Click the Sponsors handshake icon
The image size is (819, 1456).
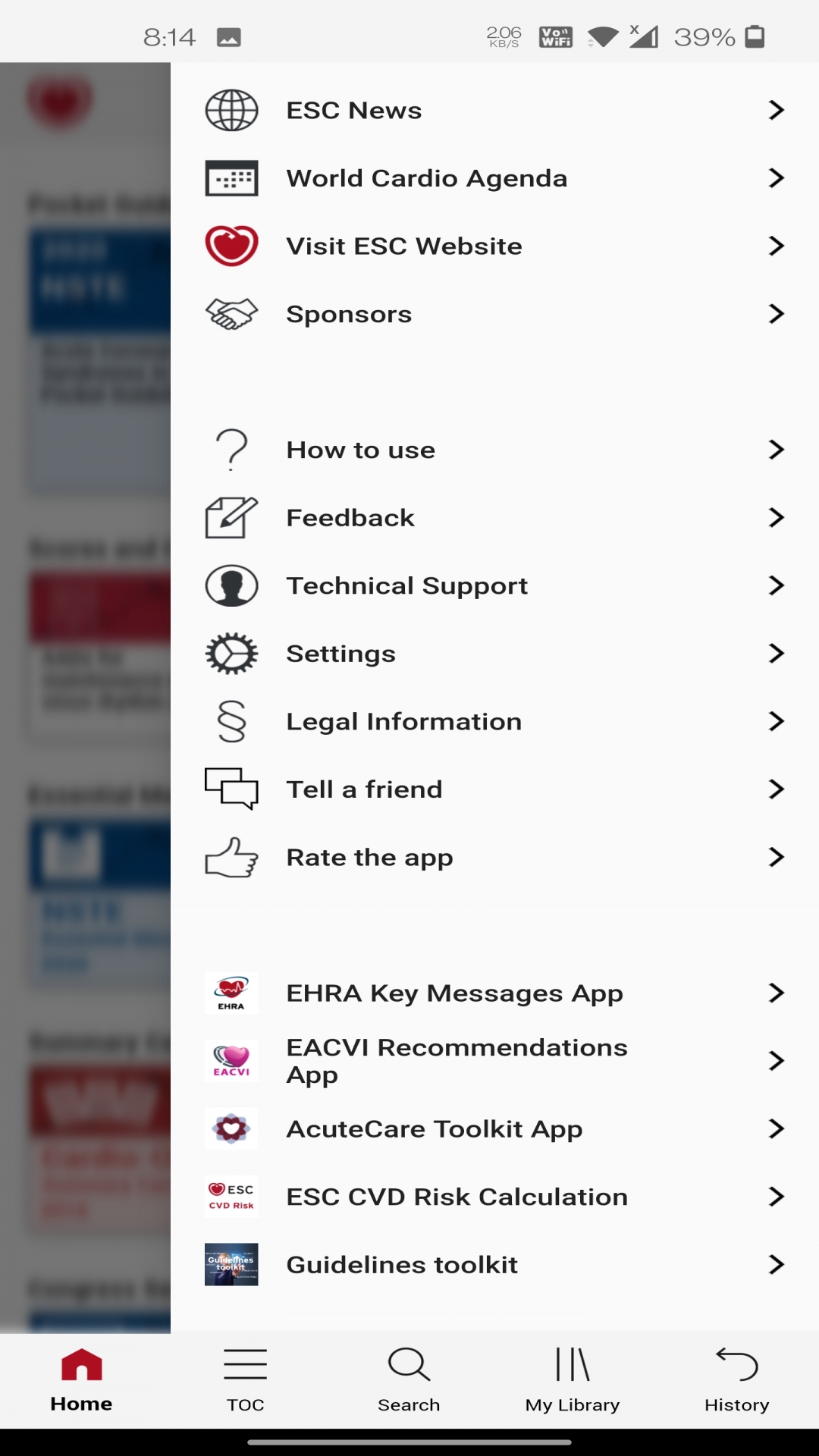[231, 313]
